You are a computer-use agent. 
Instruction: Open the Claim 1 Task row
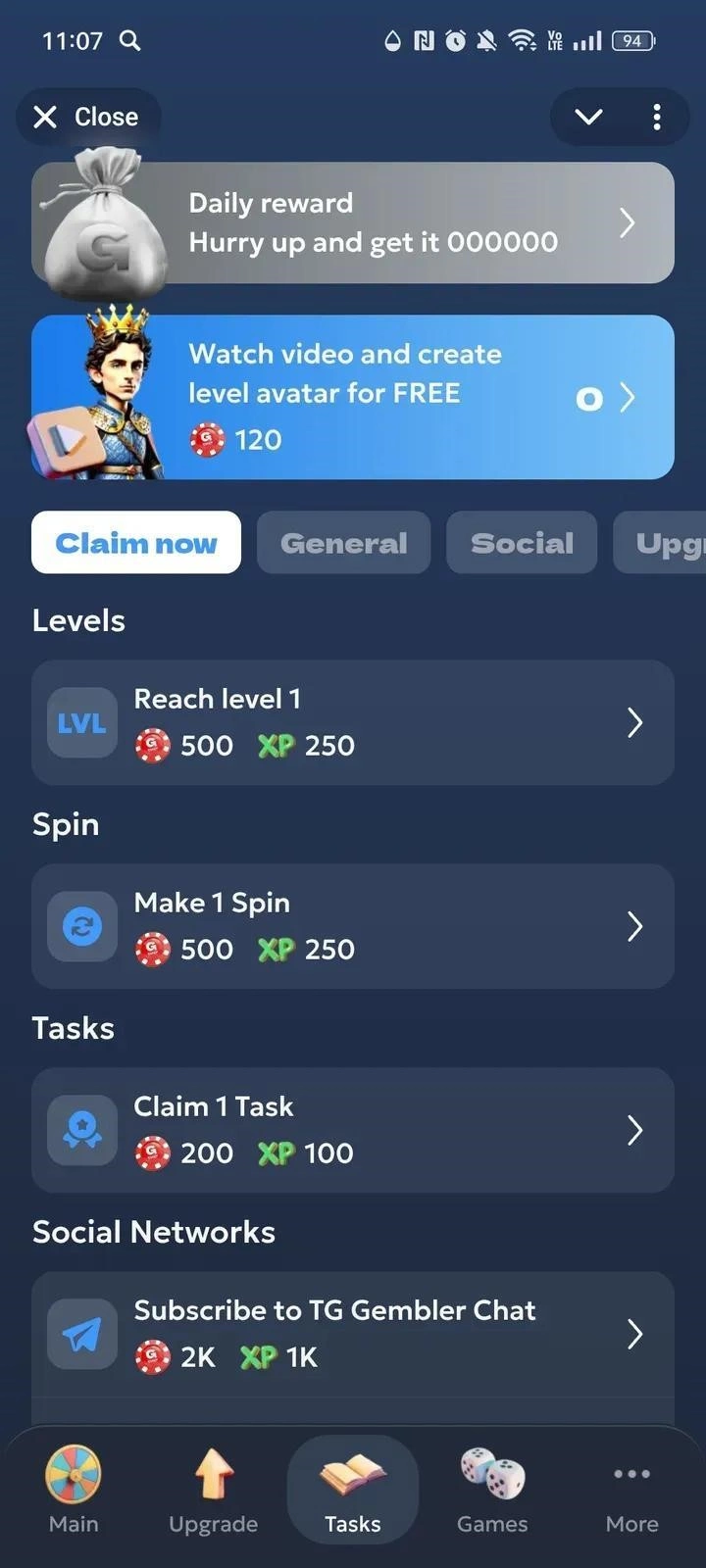tap(353, 1130)
